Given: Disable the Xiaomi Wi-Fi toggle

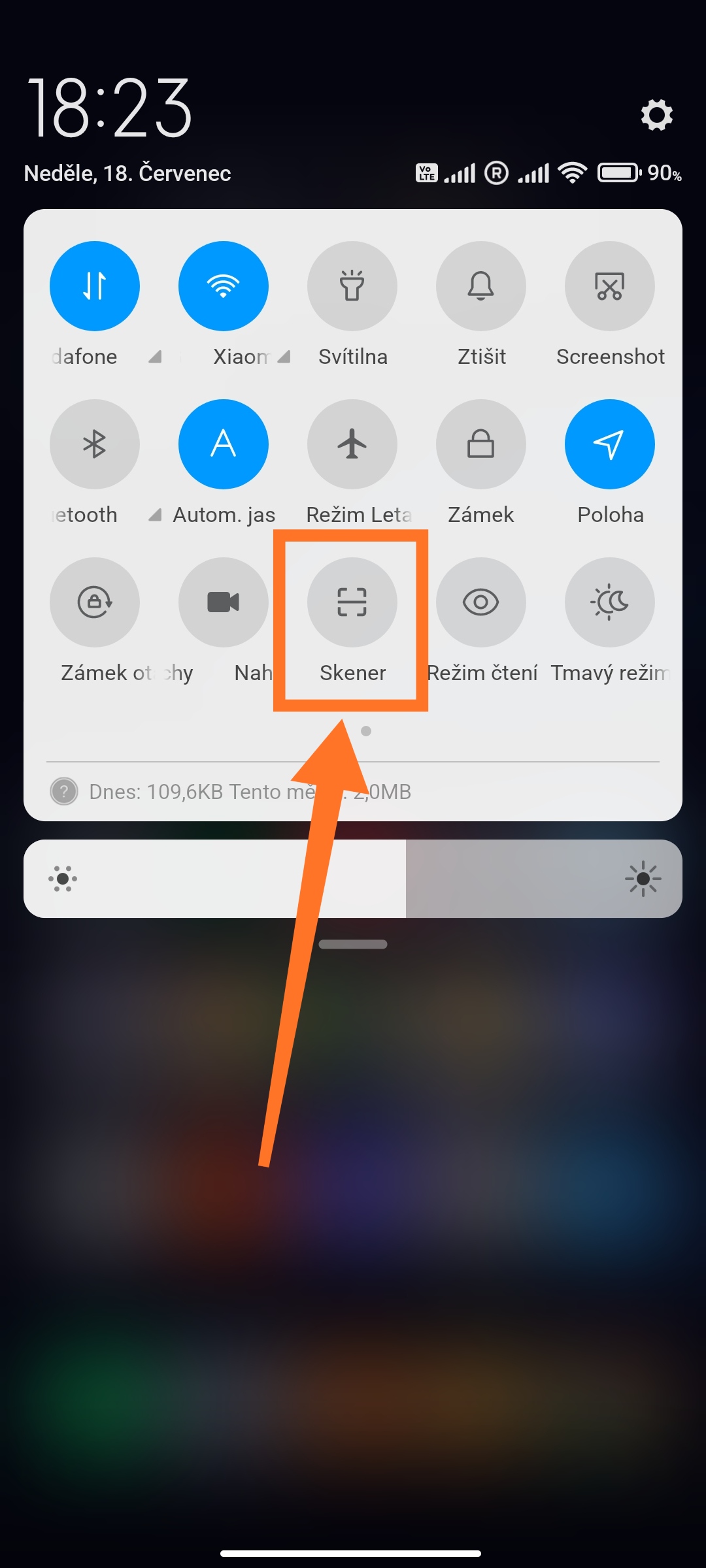Looking at the screenshot, I should tap(224, 286).
